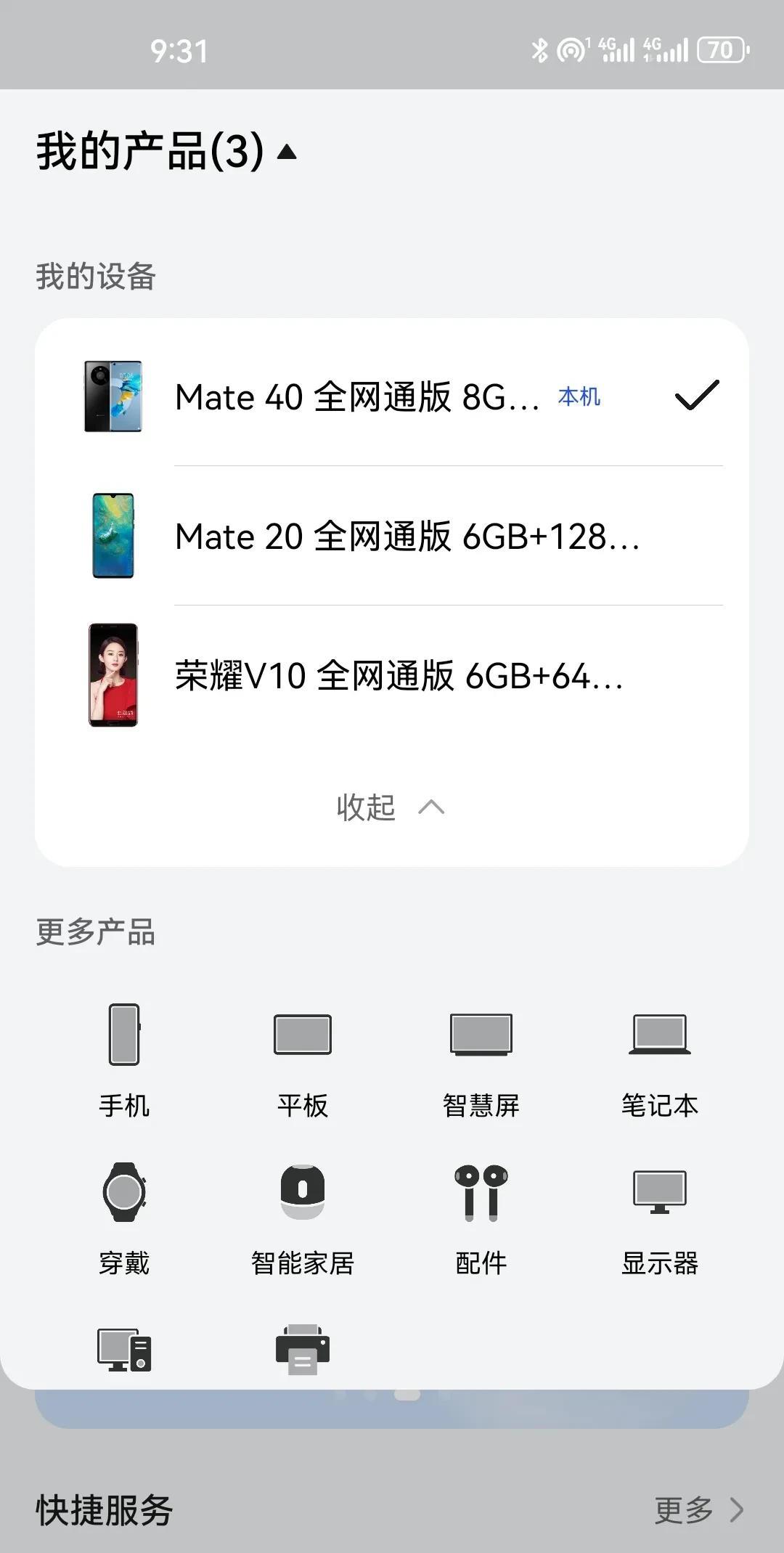The height and width of the screenshot is (1553, 784).
Task: Open the 配件 product category
Action: click(481, 1218)
